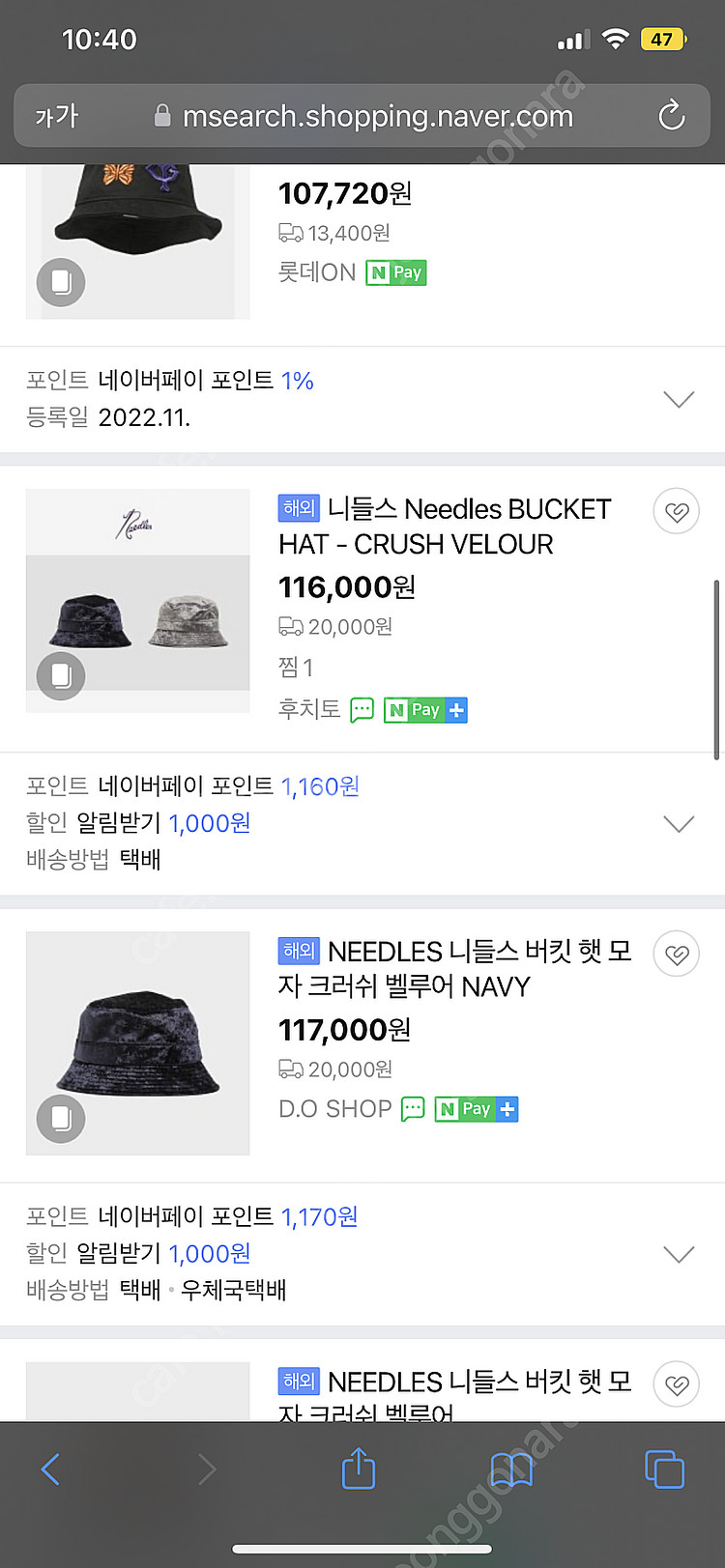Go back to the previous page

[x=50, y=1469]
